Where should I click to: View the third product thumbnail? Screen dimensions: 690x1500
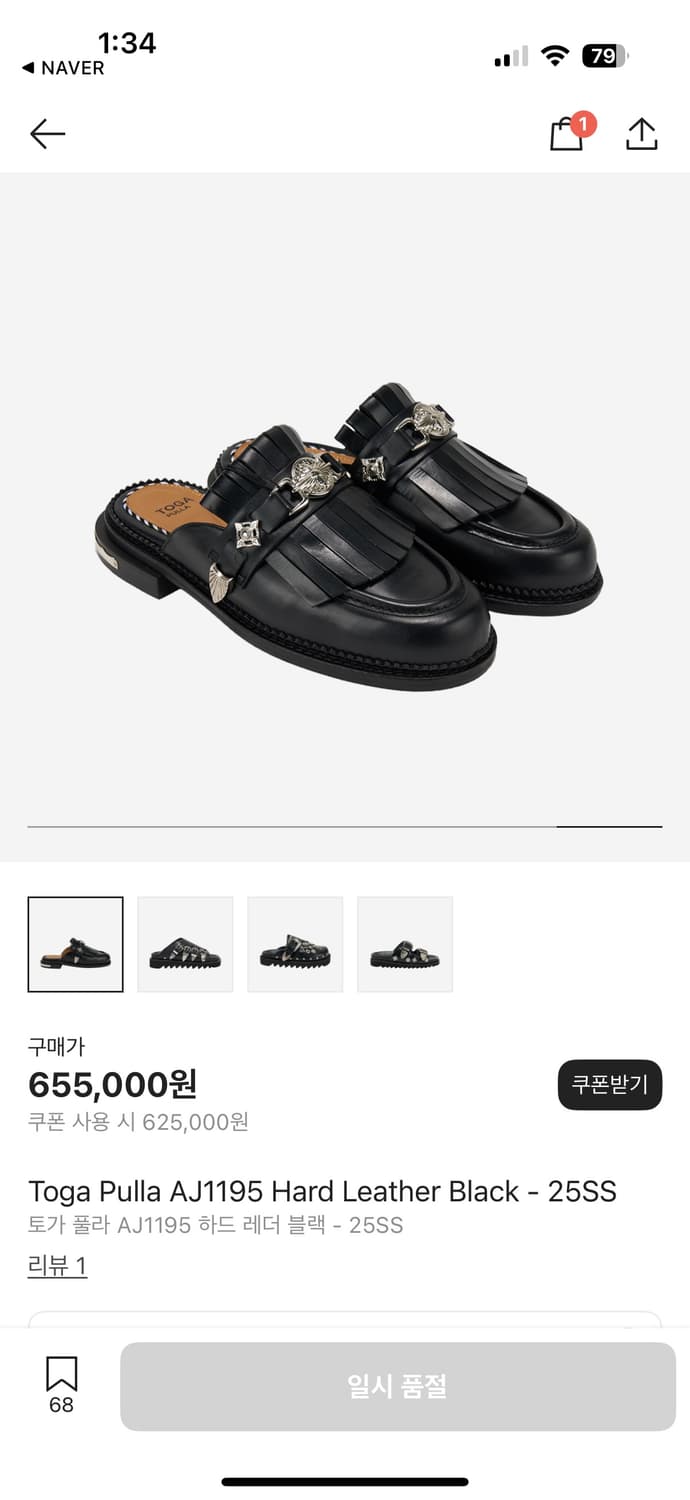295,944
